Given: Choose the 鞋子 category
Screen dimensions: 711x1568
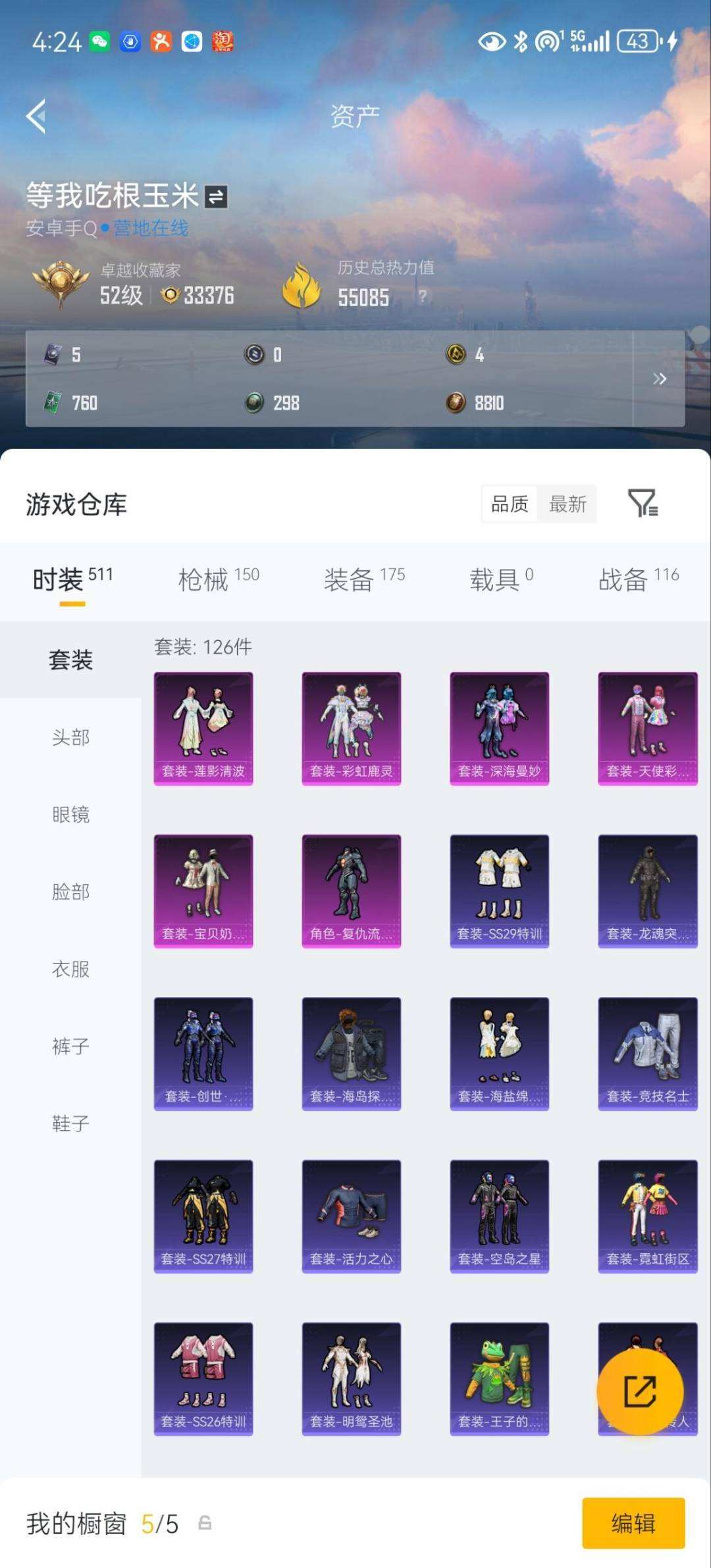Looking at the screenshot, I should click(70, 1123).
